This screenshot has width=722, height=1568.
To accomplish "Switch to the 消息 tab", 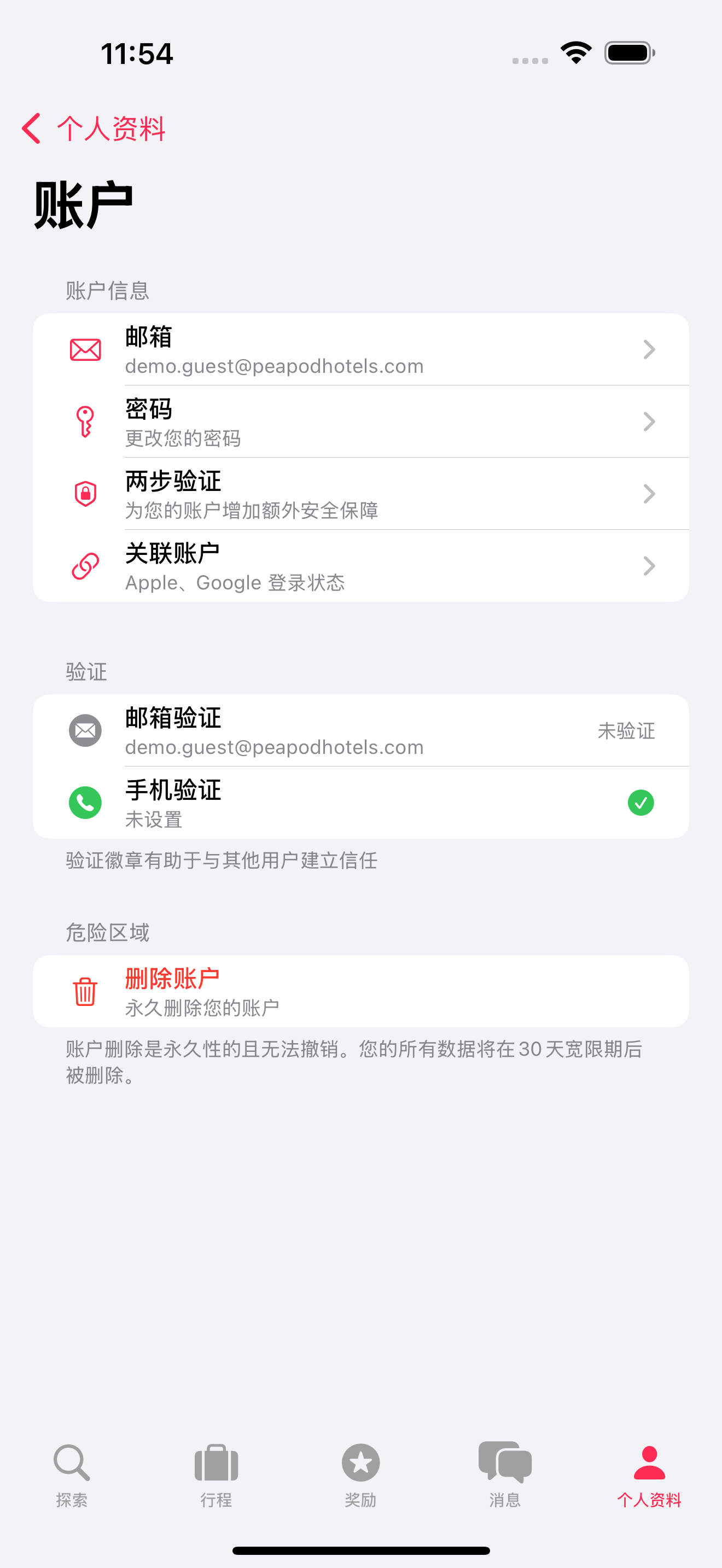I will point(505,1473).
